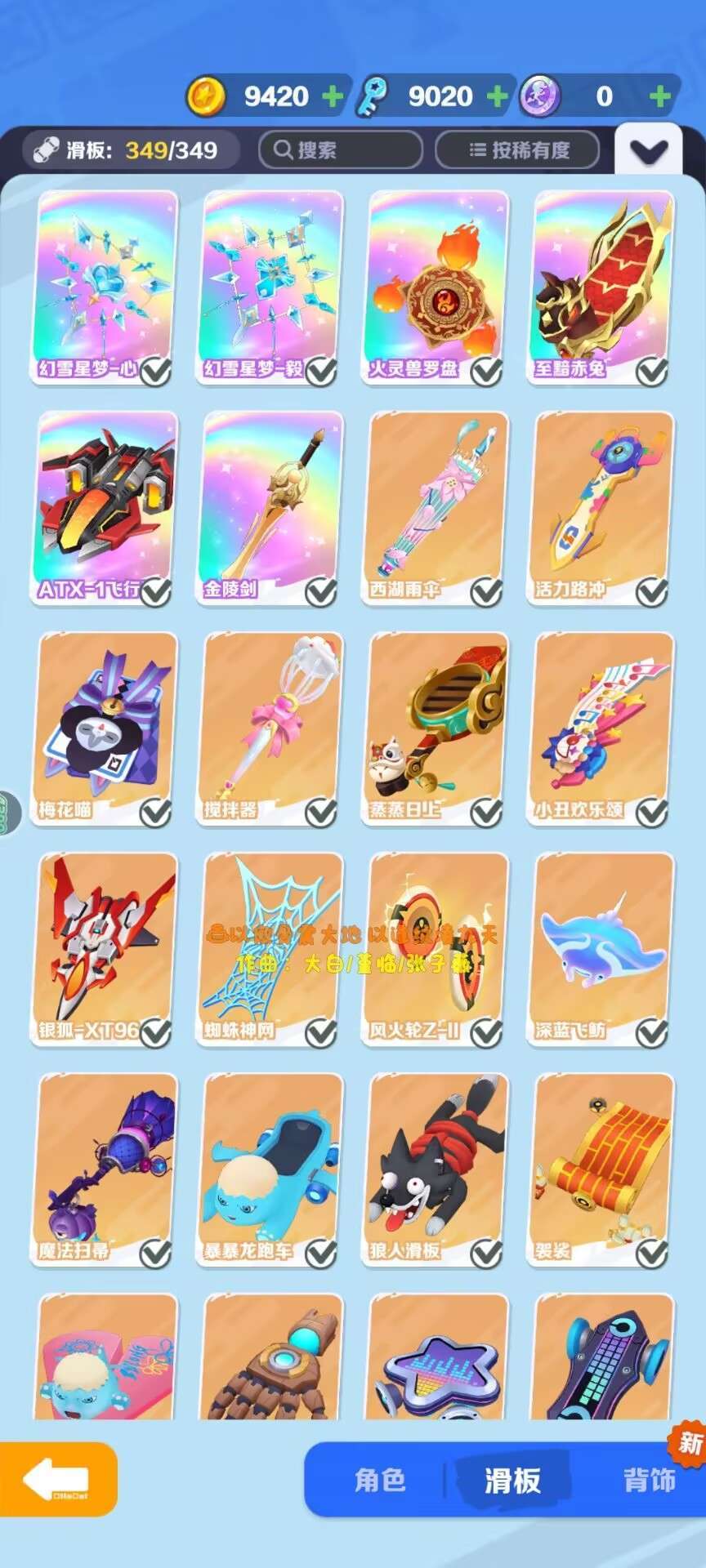The image size is (706, 1568).
Task: Pick the 魔法扫帚 skateboard card
Action: (x=105, y=1169)
